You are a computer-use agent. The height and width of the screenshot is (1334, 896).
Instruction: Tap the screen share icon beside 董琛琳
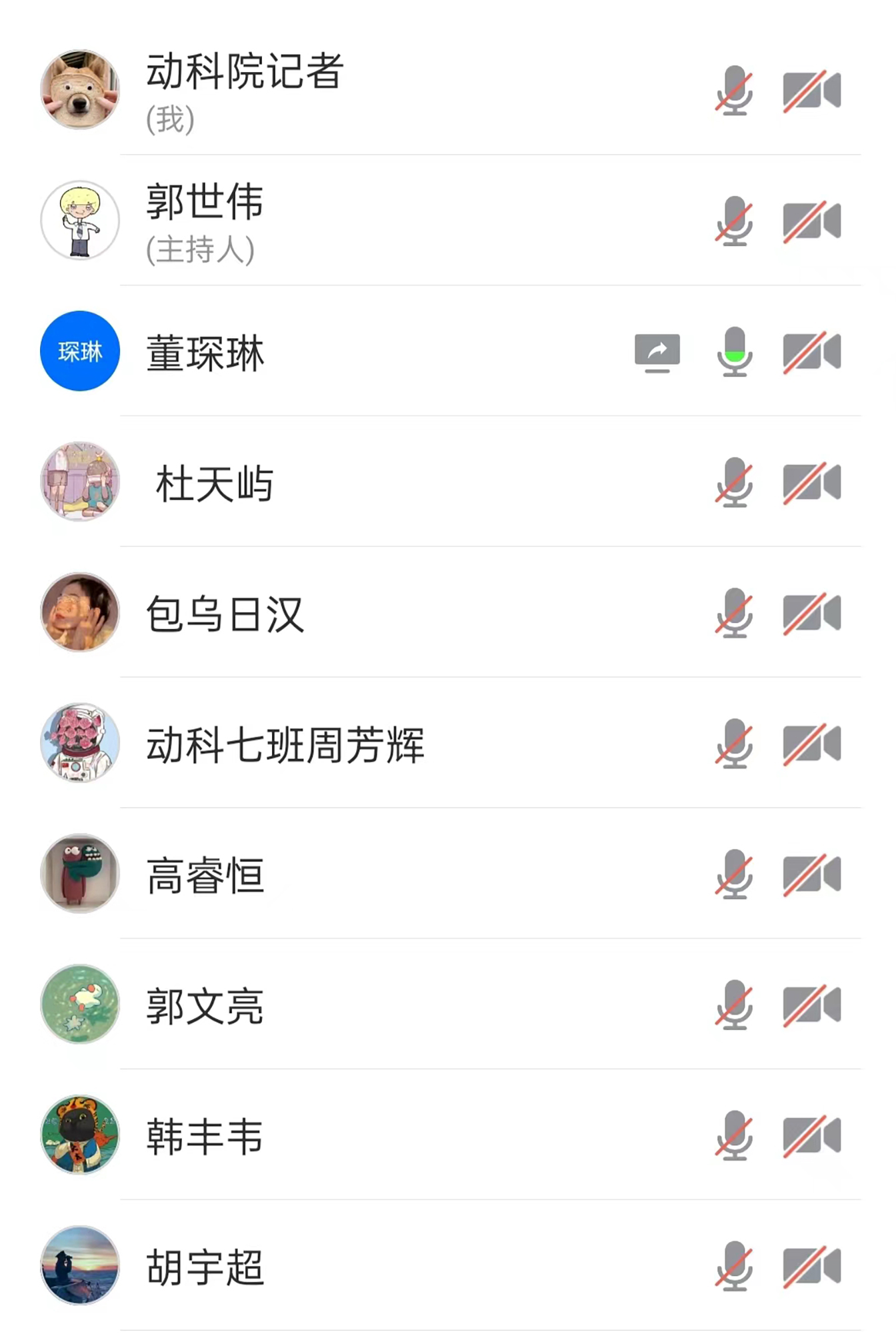click(657, 352)
